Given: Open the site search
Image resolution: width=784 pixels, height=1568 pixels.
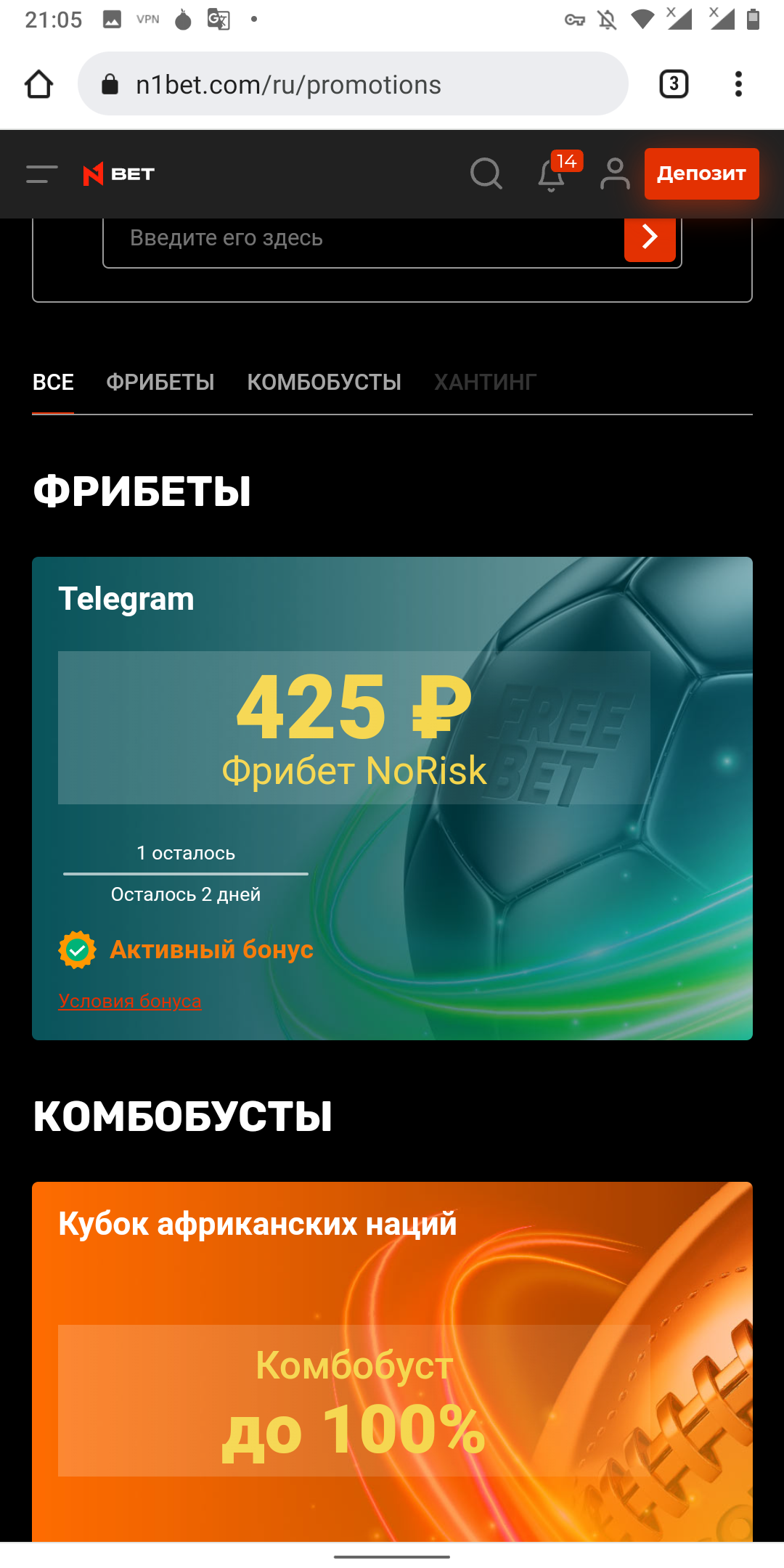Looking at the screenshot, I should (x=486, y=174).
